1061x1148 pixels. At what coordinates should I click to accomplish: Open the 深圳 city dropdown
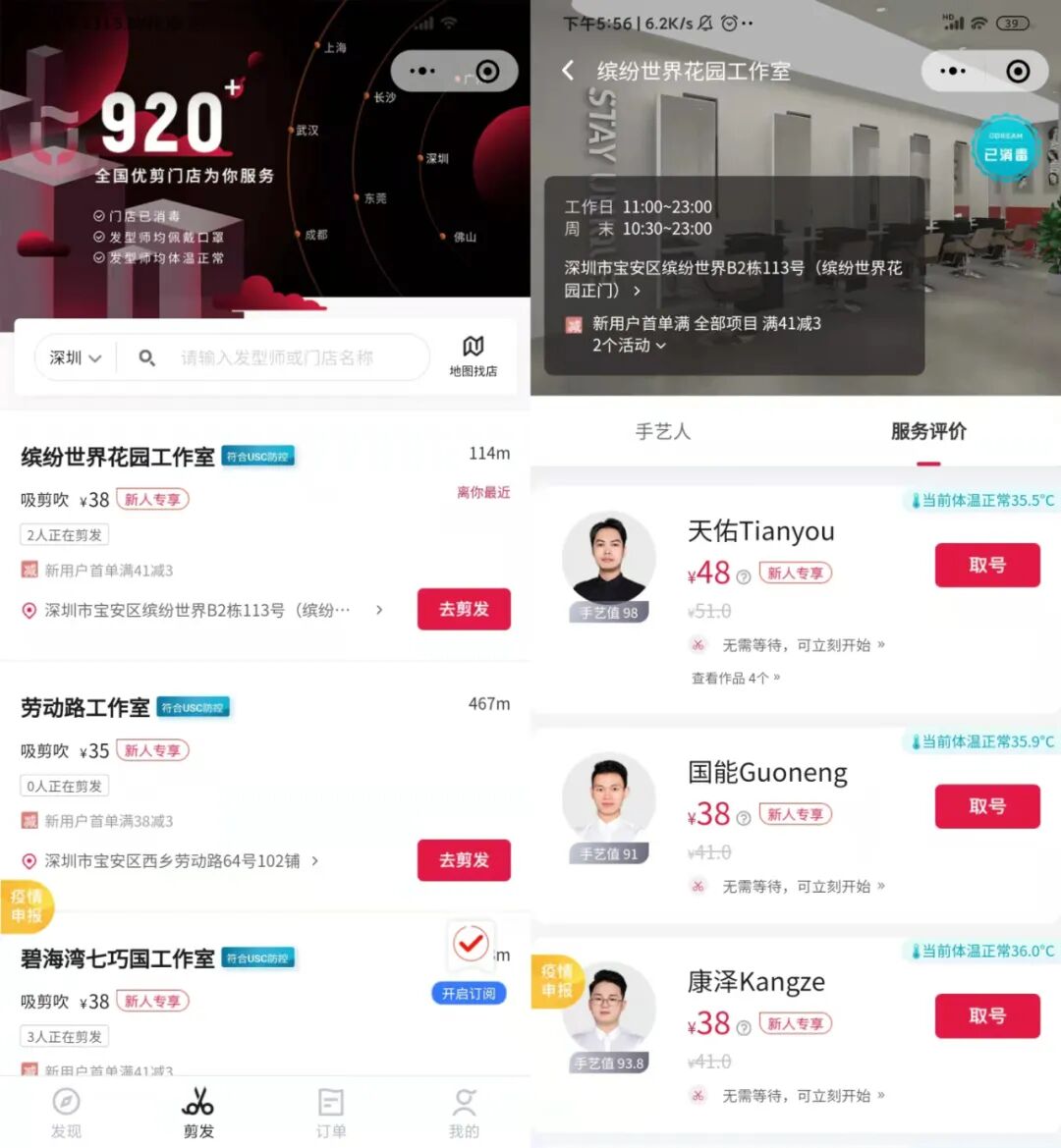(x=76, y=357)
